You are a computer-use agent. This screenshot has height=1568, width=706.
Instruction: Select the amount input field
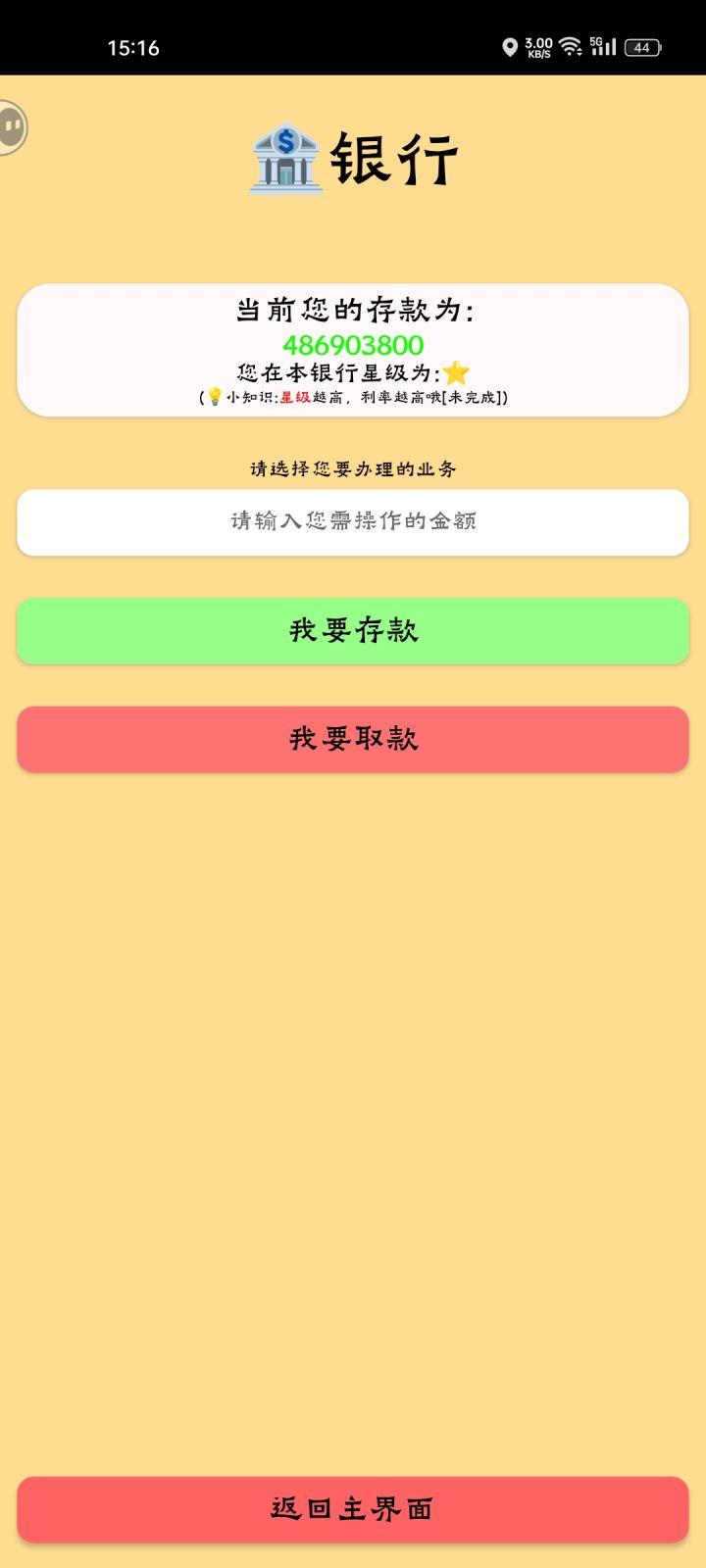point(353,522)
